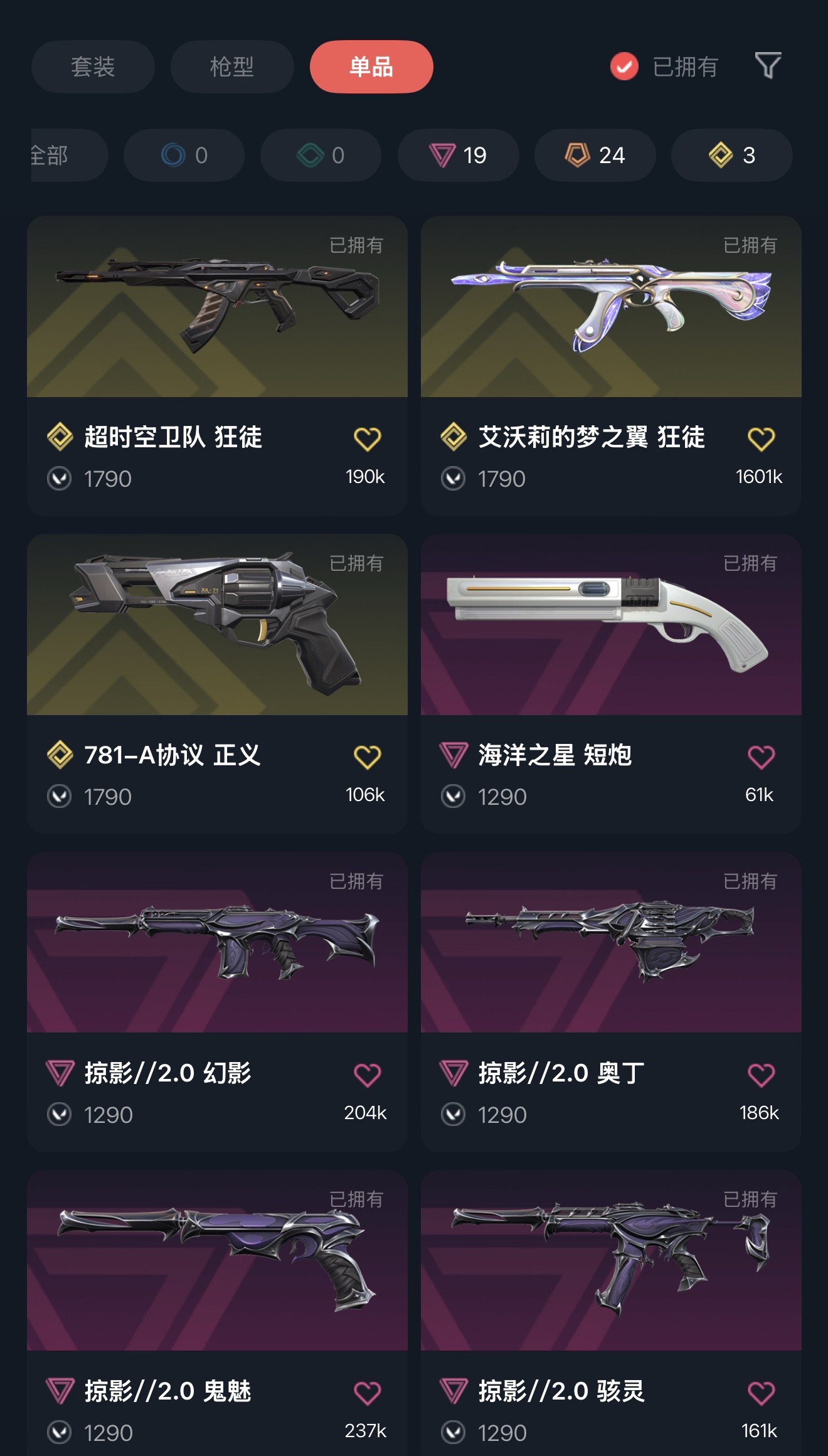Like the 超时空卫队 狂徒 skin
This screenshot has width=828, height=1456.
point(368,438)
